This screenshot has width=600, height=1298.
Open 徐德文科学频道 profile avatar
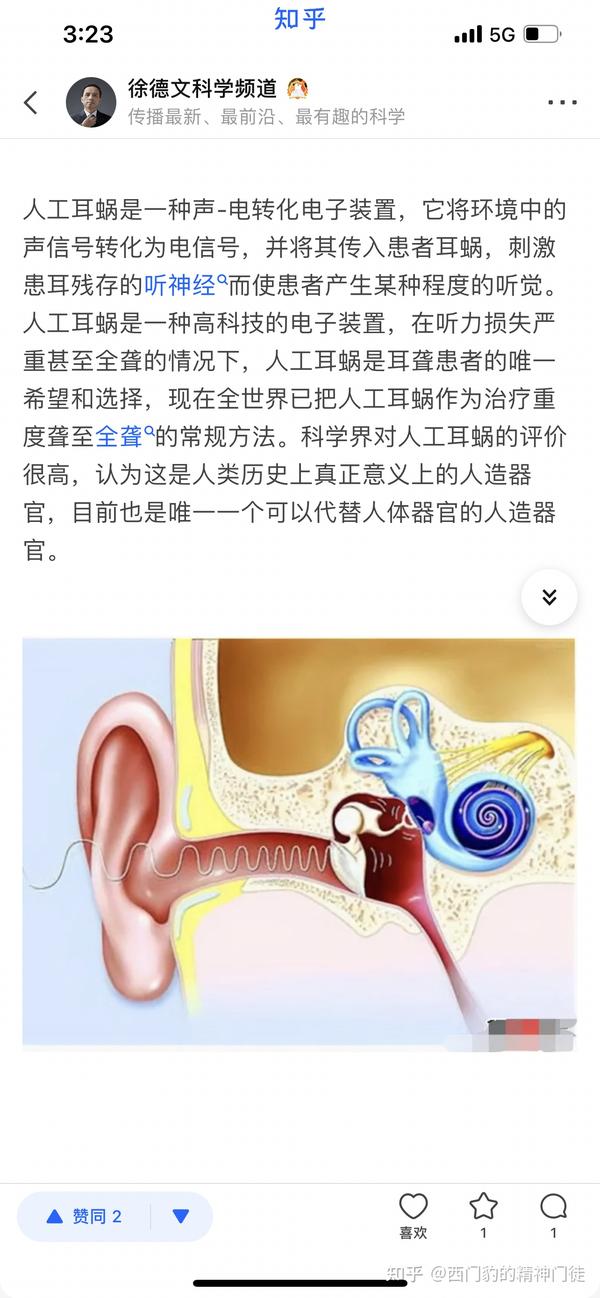91,102
